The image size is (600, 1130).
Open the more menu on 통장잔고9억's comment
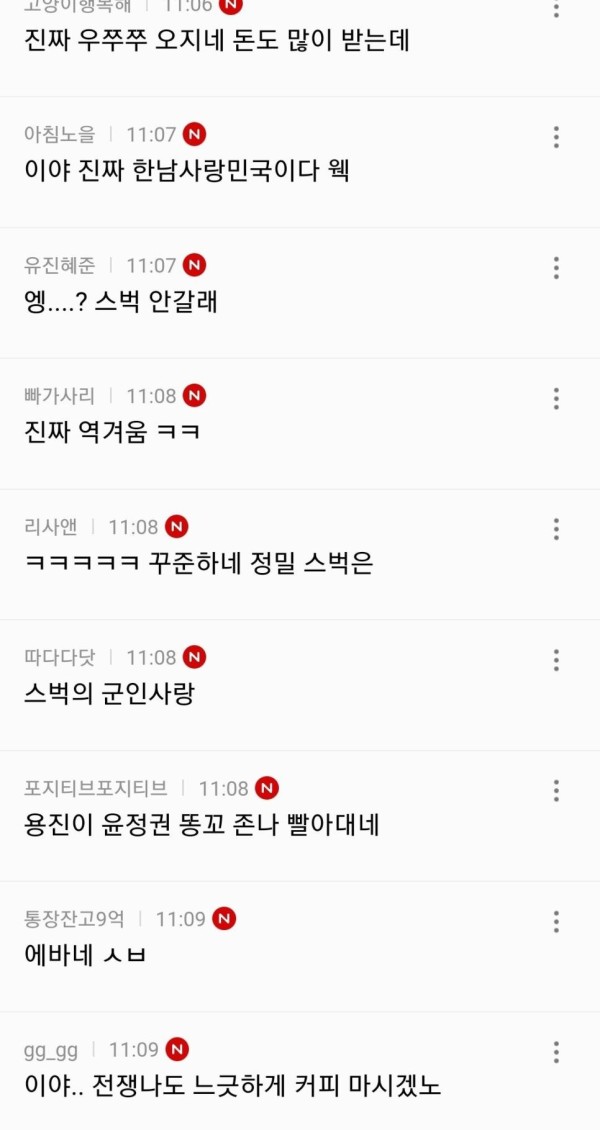[x=556, y=922]
